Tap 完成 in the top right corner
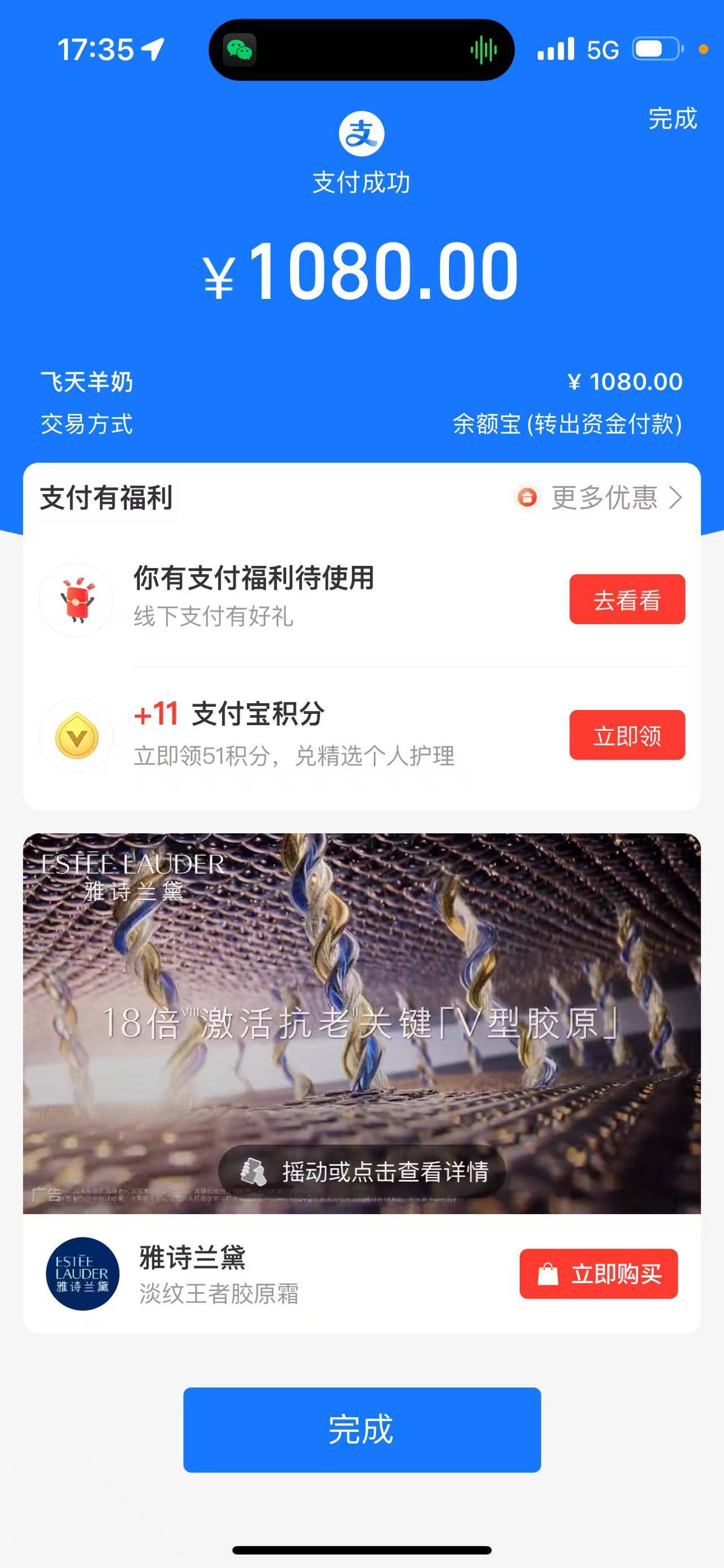 [671, 119]
